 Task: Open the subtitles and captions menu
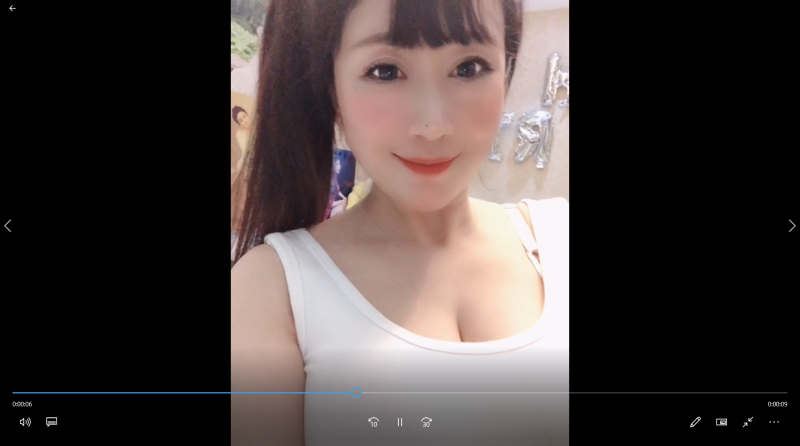(52, 422)
